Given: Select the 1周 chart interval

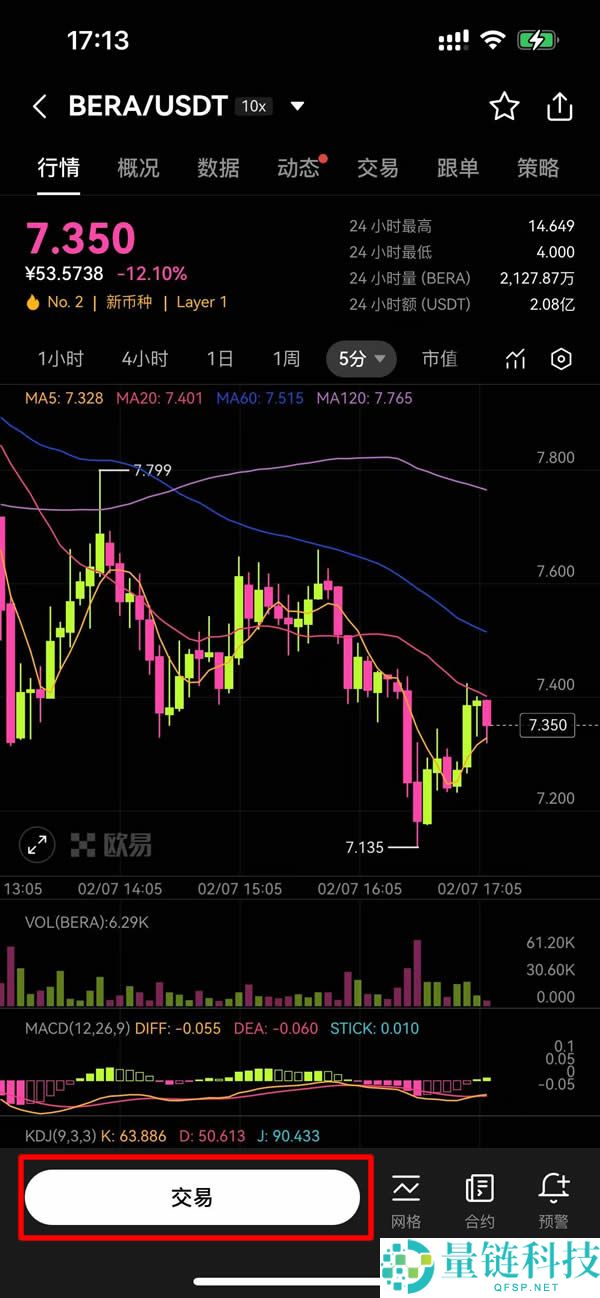Looking at the screenshot, I should (286, 359).
